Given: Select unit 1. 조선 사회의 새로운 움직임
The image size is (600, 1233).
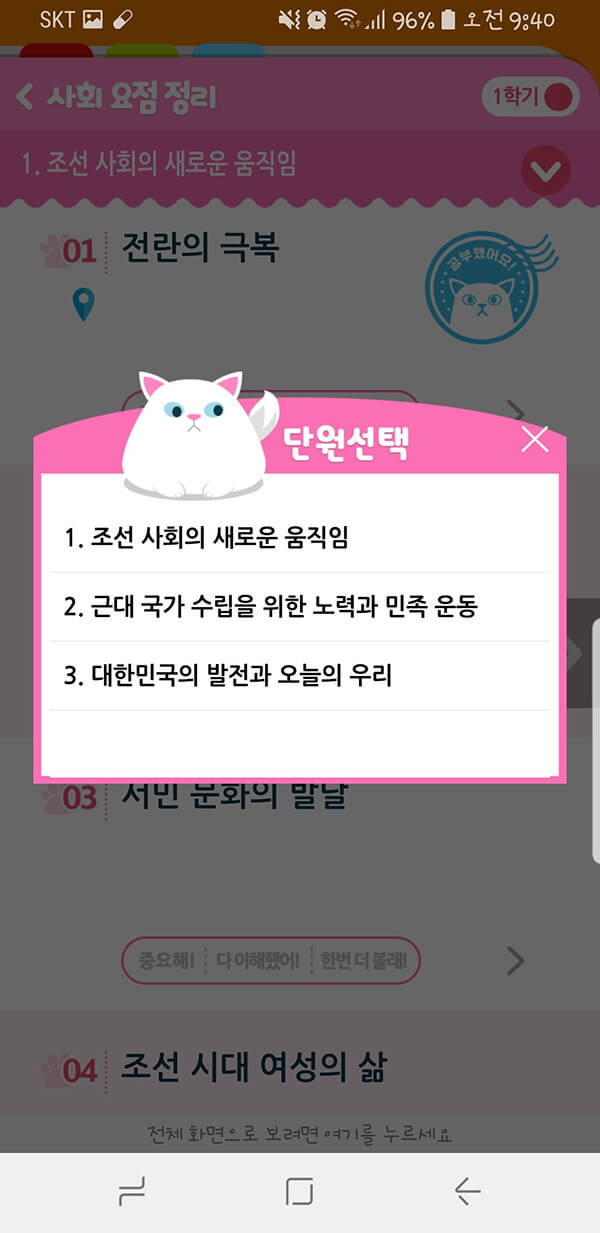Looking at the screenshot, I should click(300, 538).
